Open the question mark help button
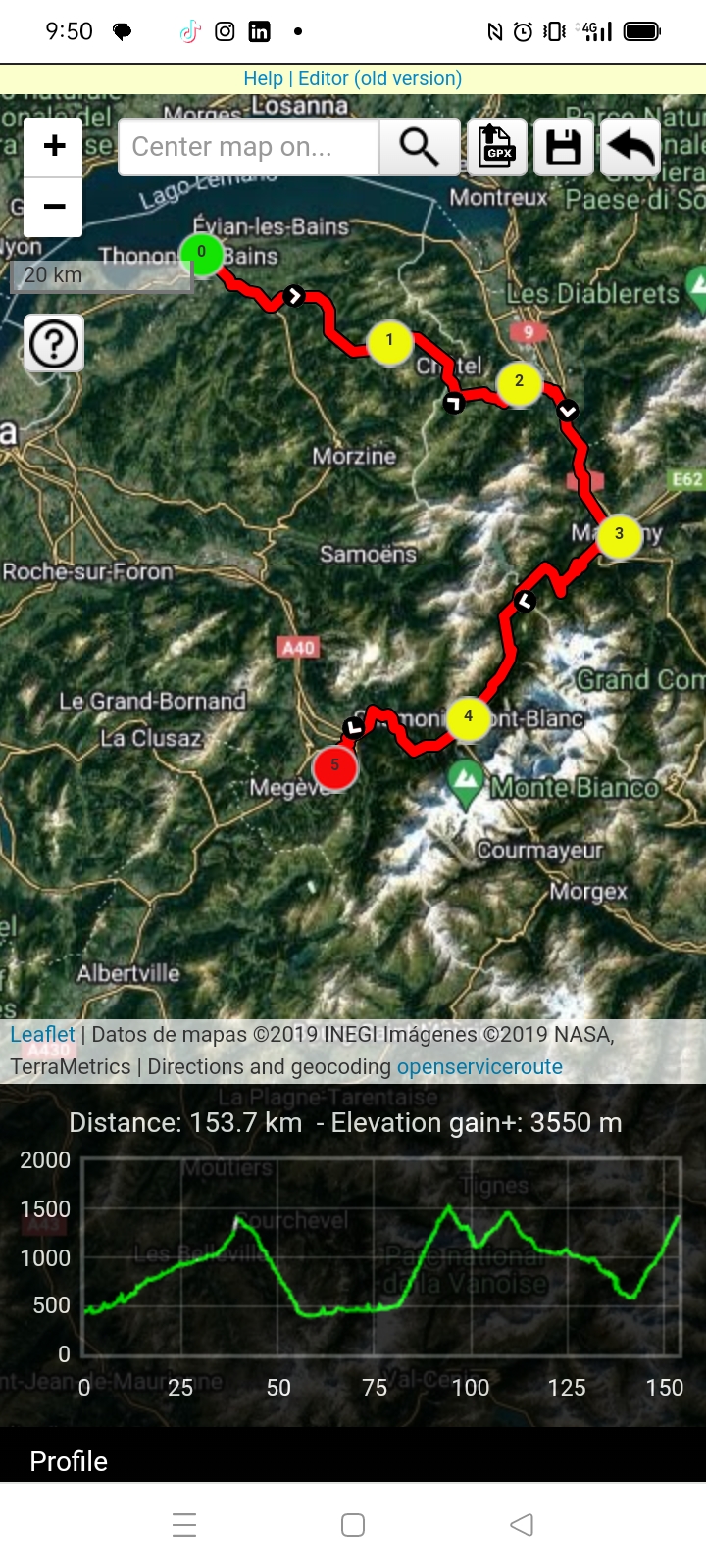 click(x=54, y=343)
